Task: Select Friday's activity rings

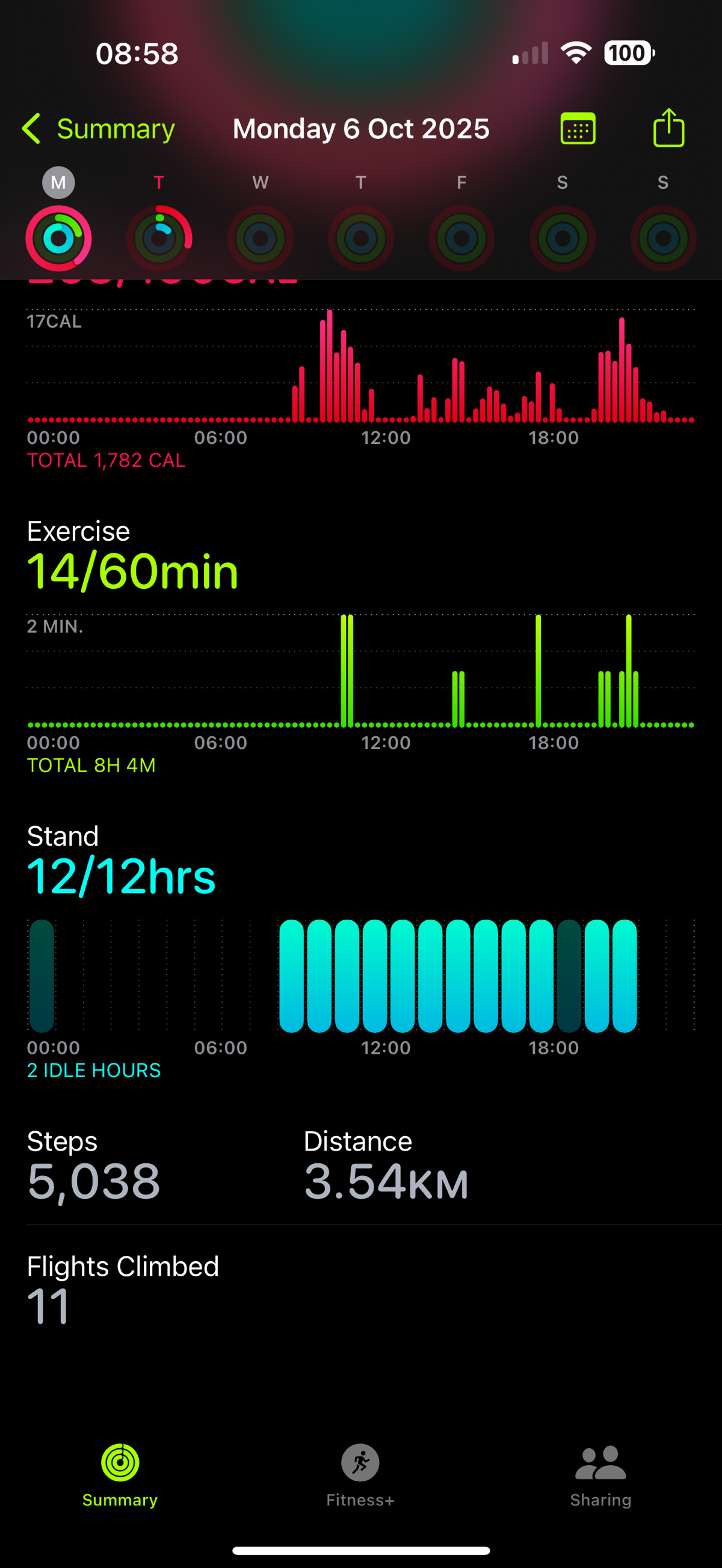Action: tap(461, 238)
